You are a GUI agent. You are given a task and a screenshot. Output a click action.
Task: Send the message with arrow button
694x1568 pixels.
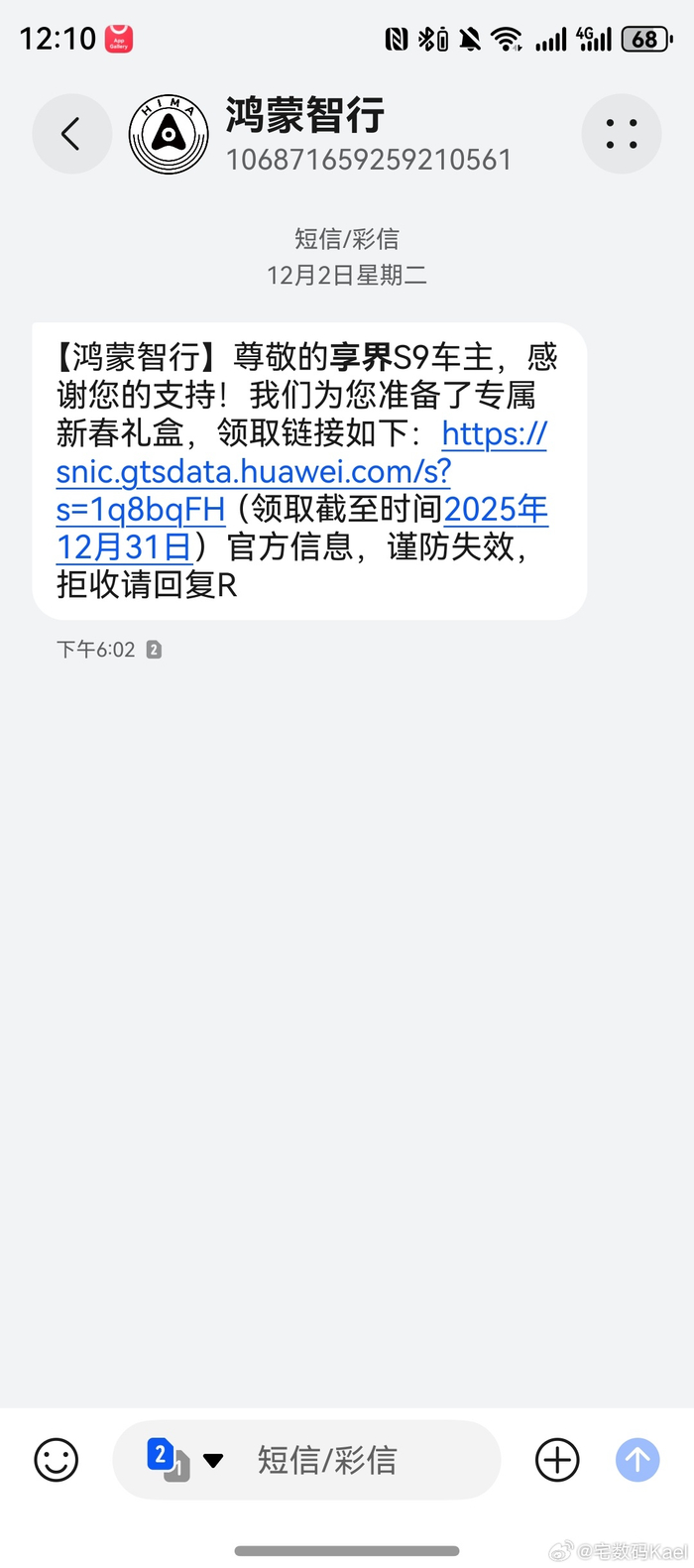(637, 1459)
